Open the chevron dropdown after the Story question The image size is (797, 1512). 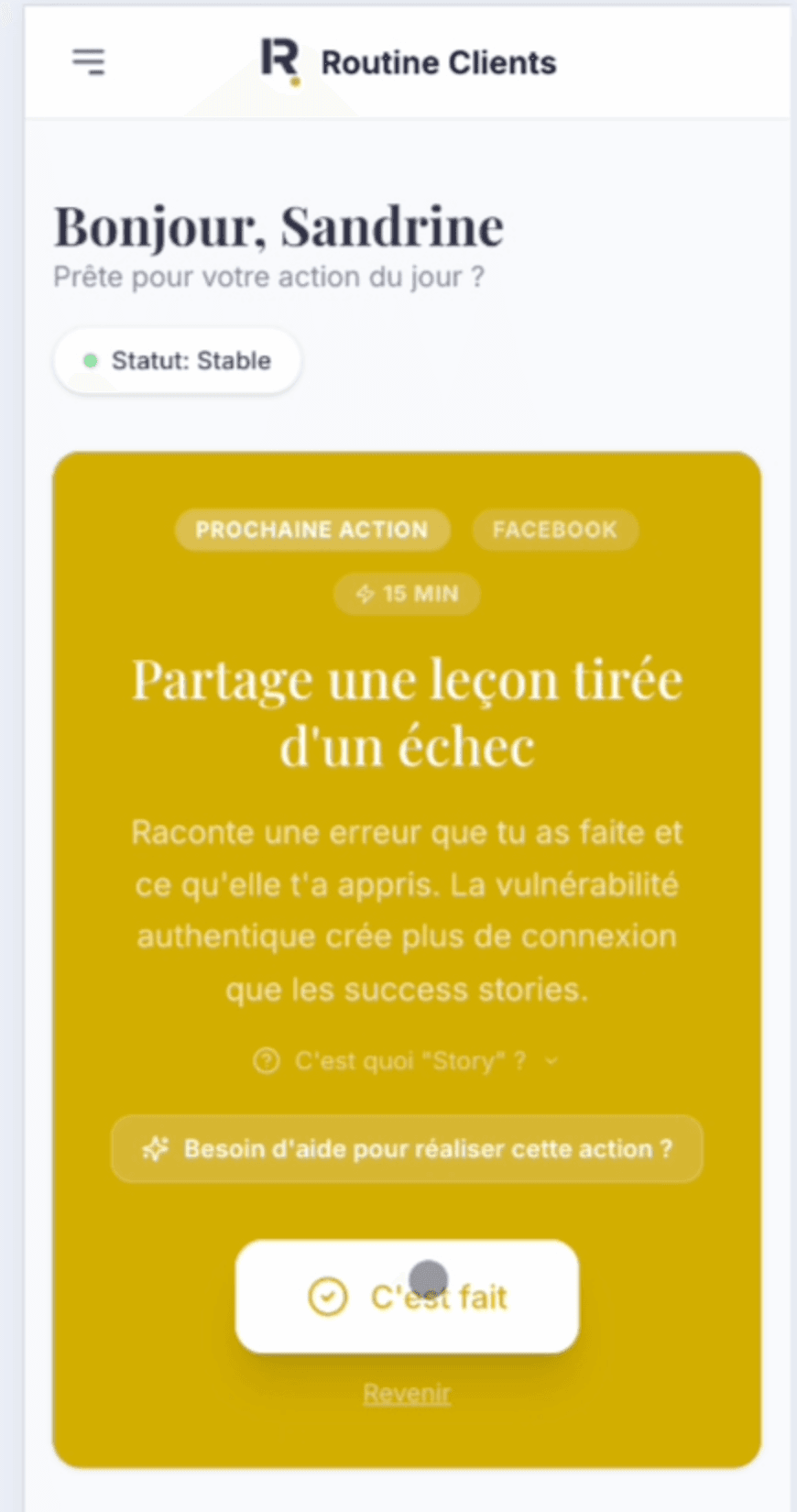click(551, 1061)
